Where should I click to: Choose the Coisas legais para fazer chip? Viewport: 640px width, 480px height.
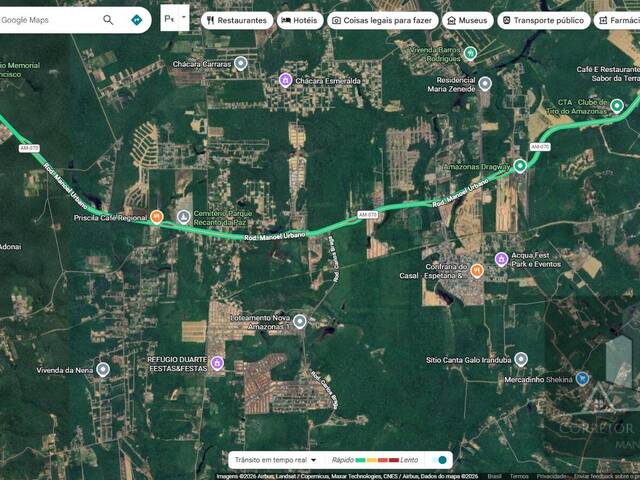click(x=383, y=20)
